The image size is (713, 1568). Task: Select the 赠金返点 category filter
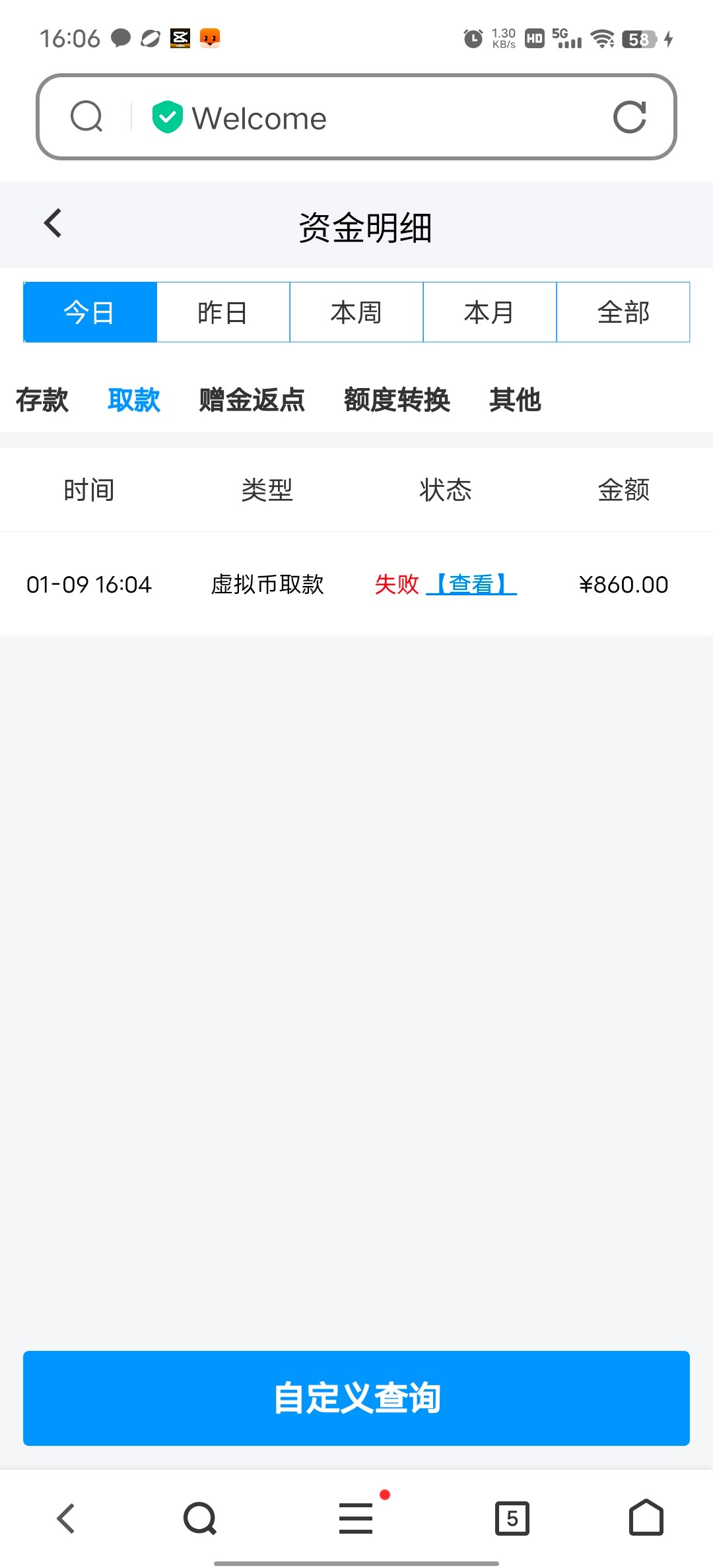251,399
